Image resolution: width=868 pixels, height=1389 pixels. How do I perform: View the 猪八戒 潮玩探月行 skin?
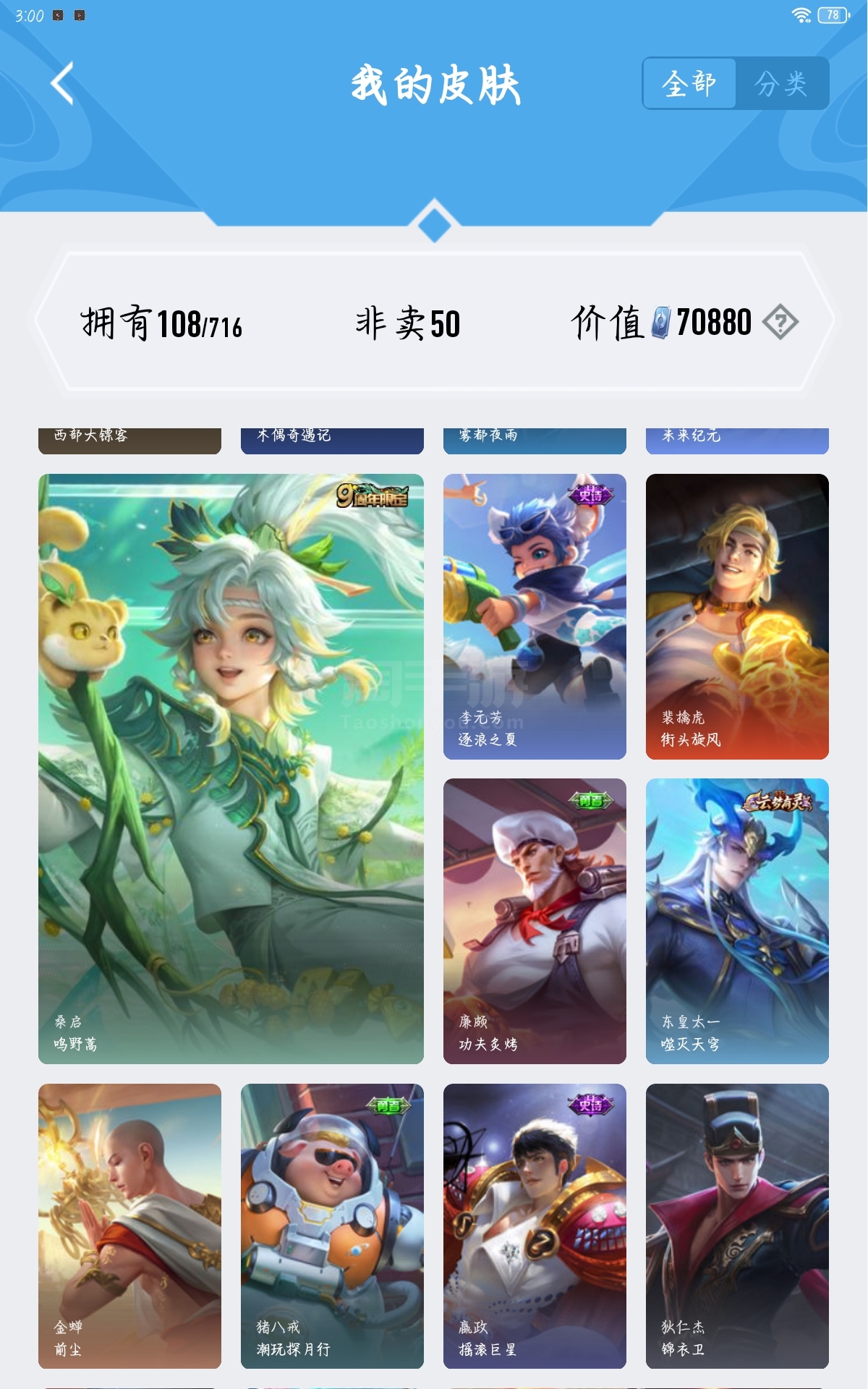pyautogui.click(x=332, y=1226)
